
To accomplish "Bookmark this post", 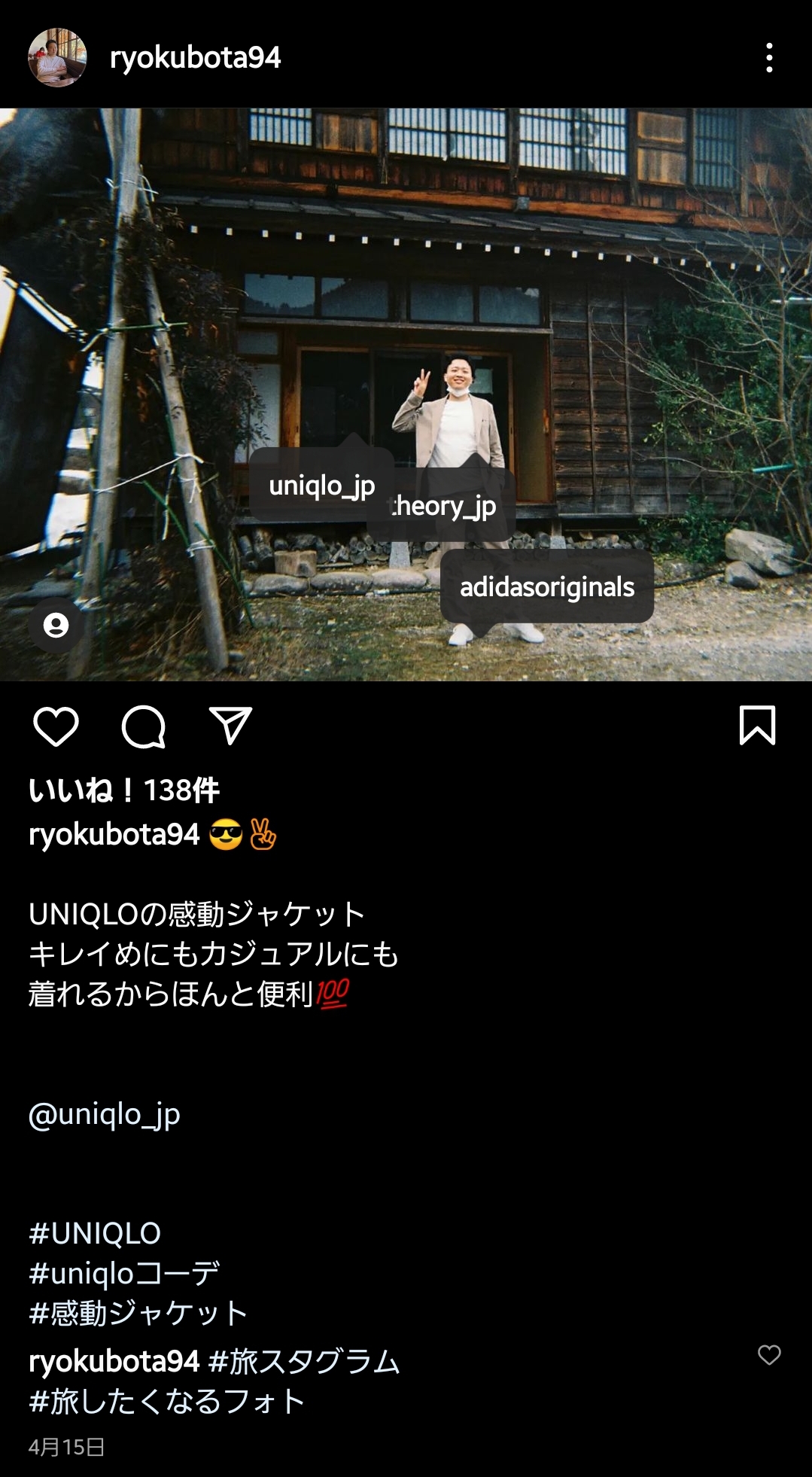I will tap(757, 726).
